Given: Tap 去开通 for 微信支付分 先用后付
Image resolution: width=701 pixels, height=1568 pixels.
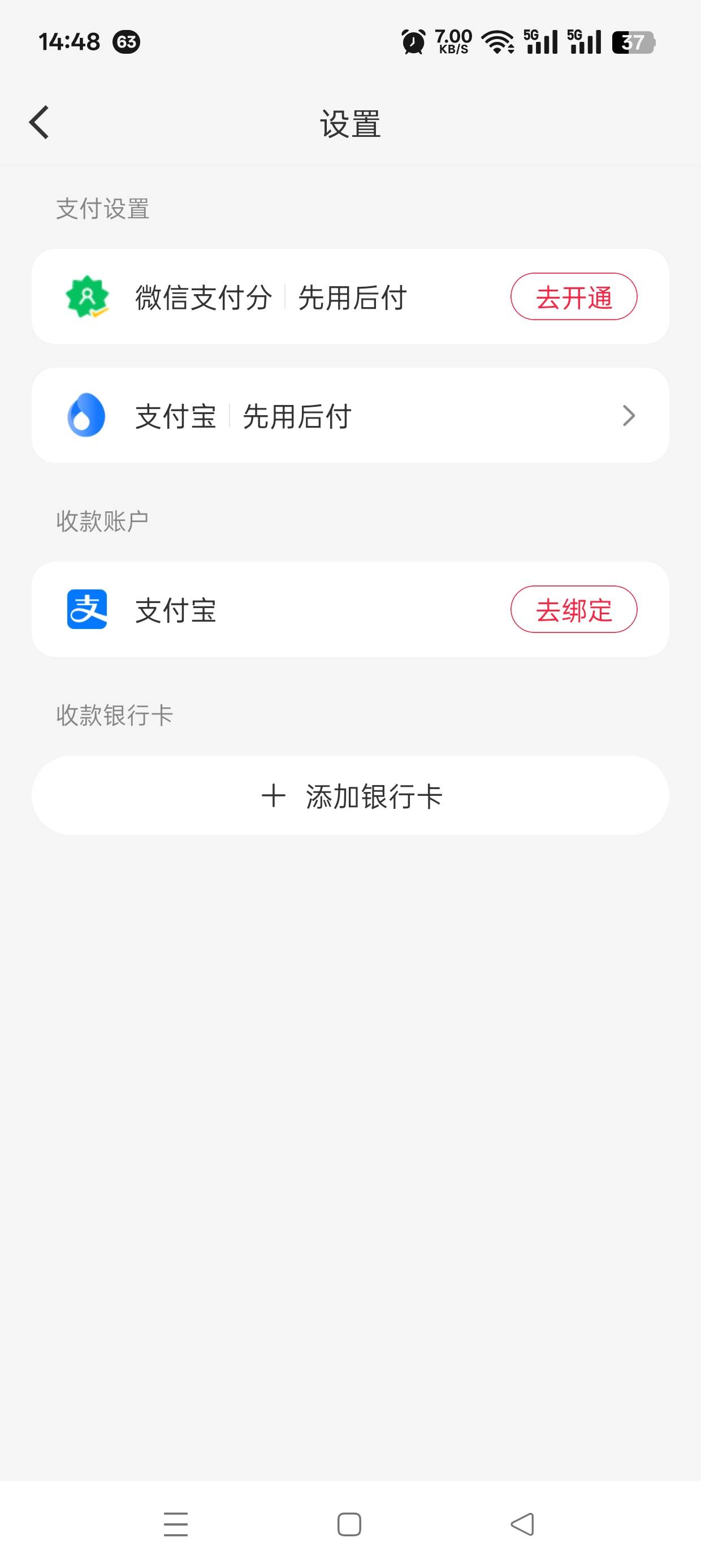Looking at the screenshot, I should (x=573, y=297).
